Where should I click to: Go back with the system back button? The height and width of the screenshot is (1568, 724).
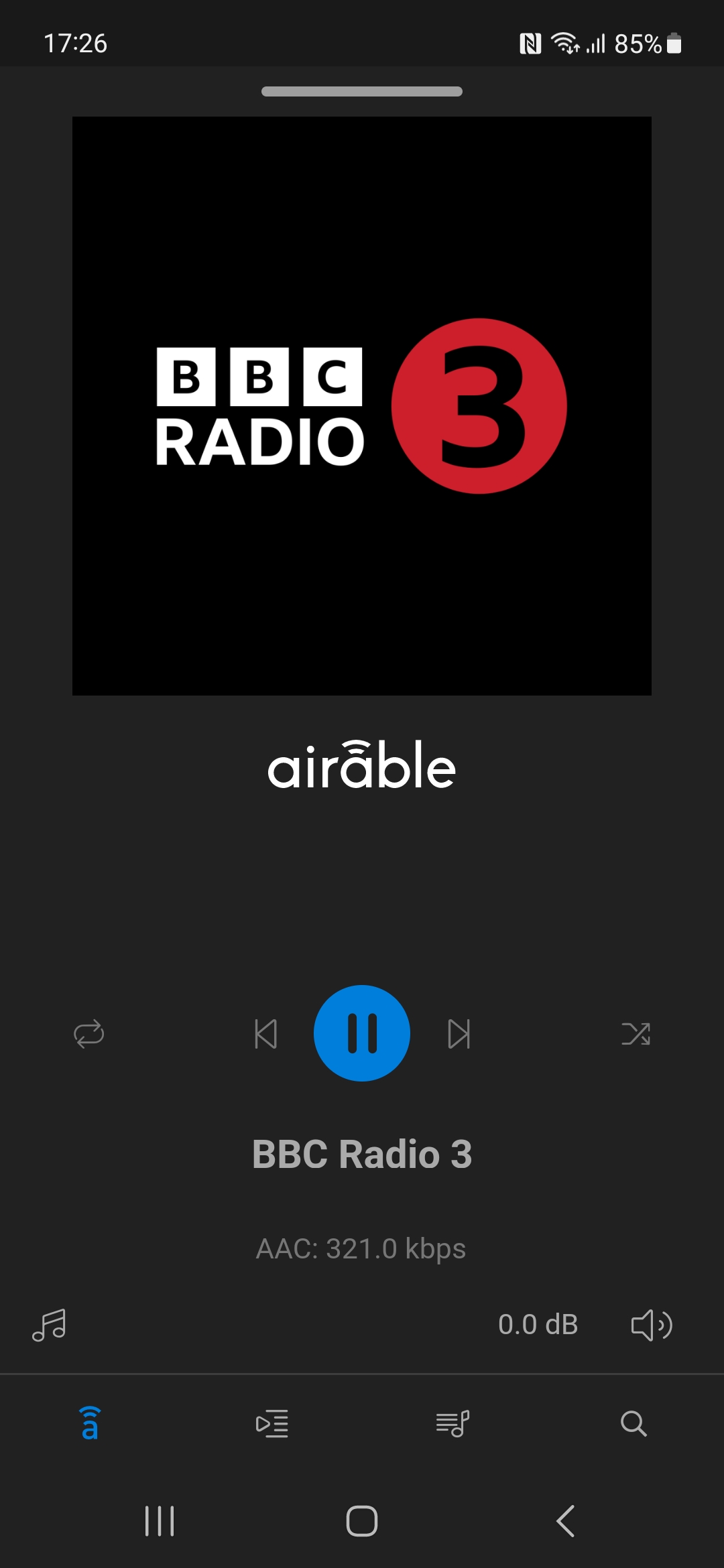tap(565, 1520)
